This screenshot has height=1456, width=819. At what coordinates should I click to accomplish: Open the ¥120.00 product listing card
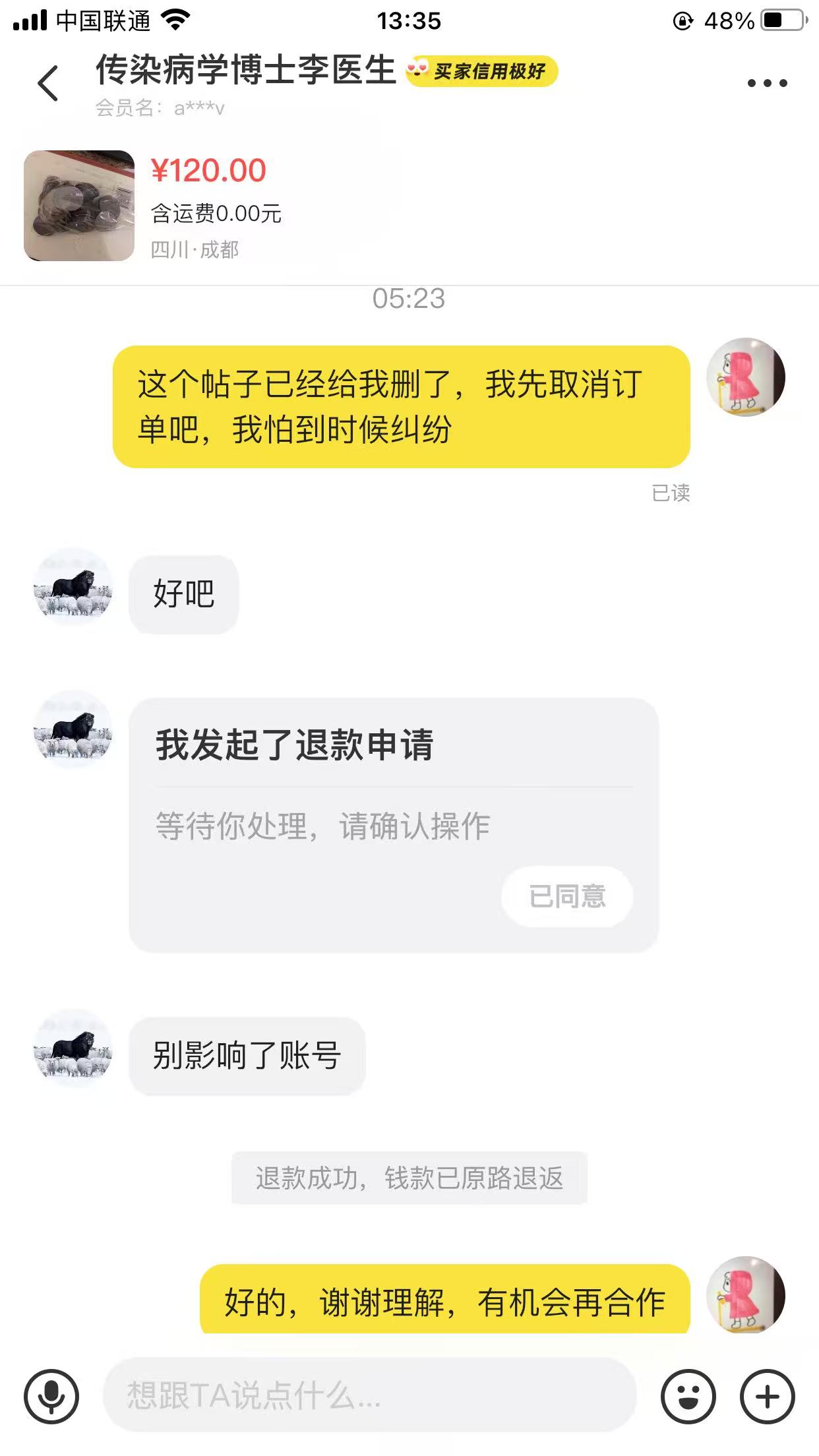pos(211,206)
